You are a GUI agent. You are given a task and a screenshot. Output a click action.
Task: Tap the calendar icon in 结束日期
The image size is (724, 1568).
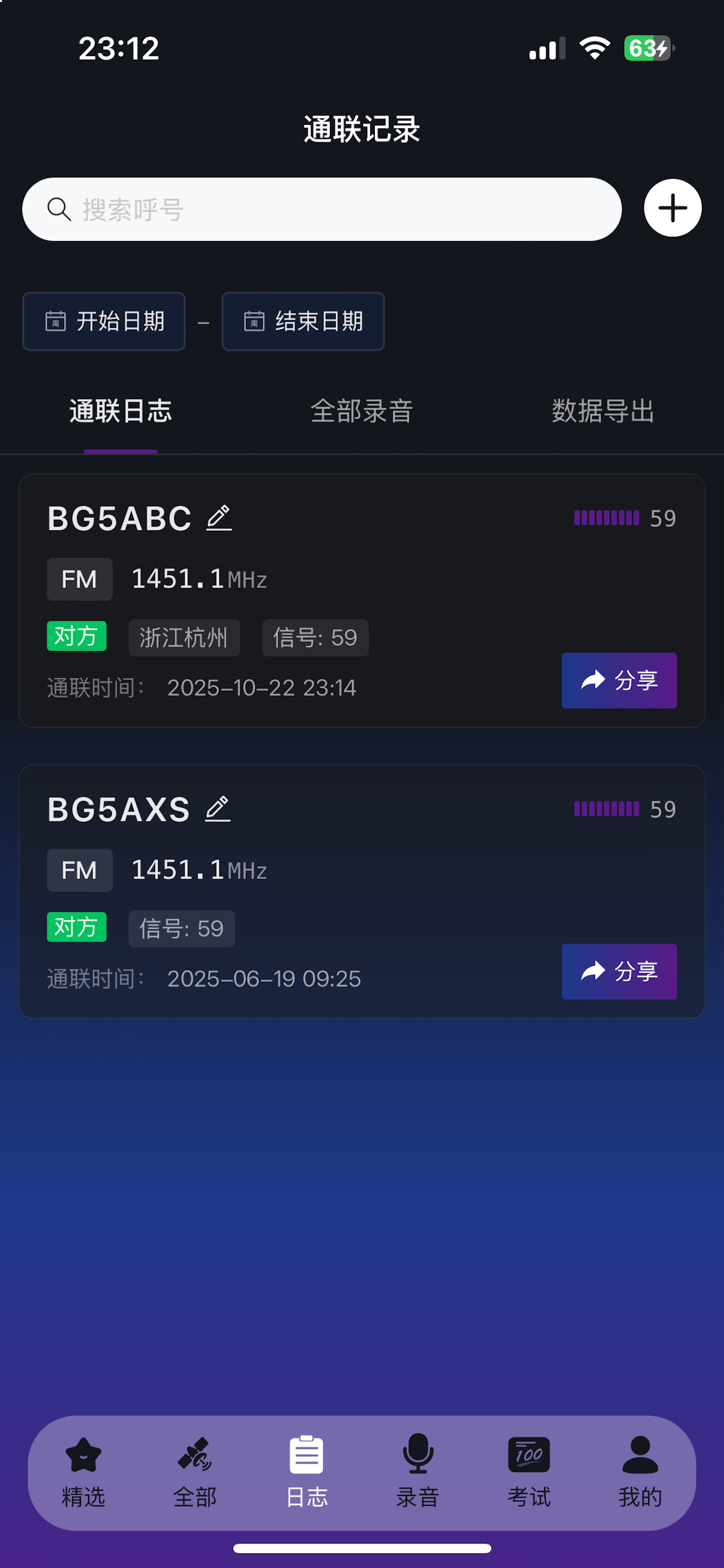[x=255, y=321]
